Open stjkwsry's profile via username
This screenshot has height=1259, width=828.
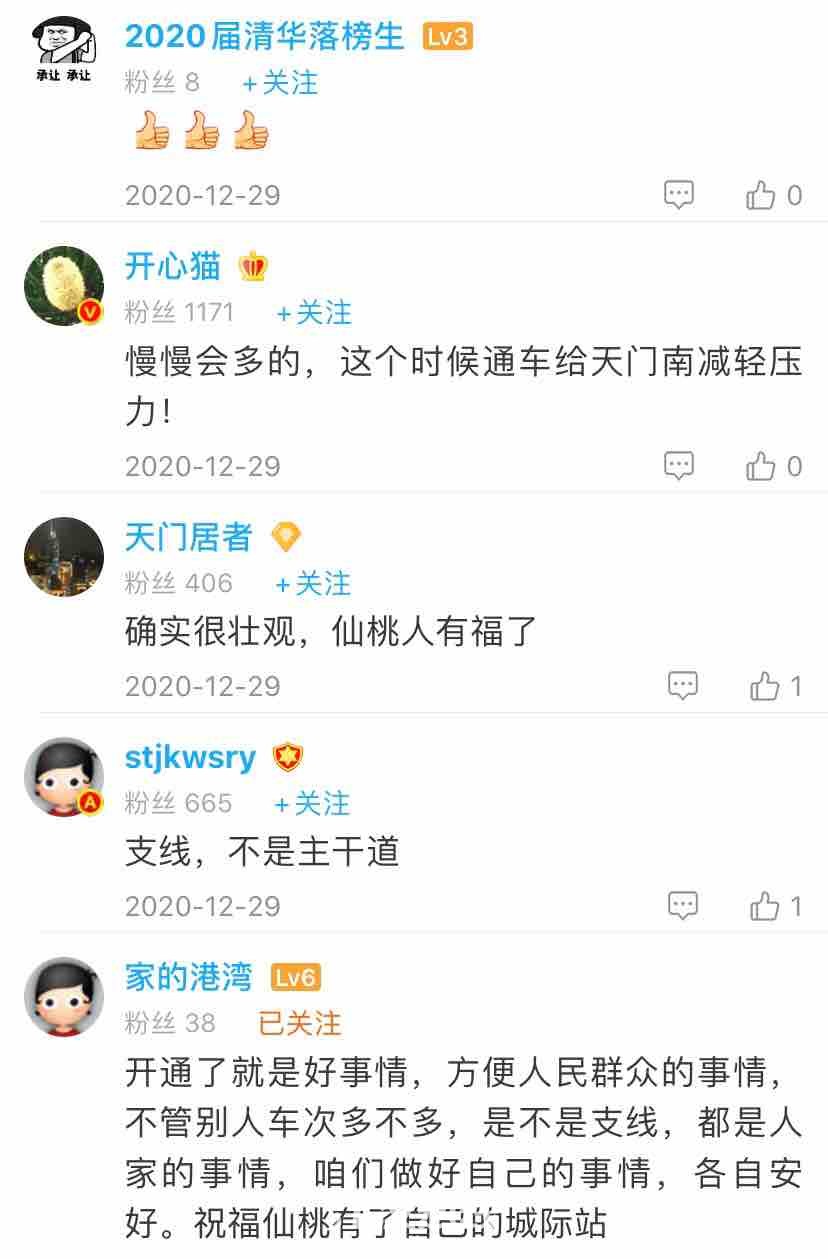[190, 757]
